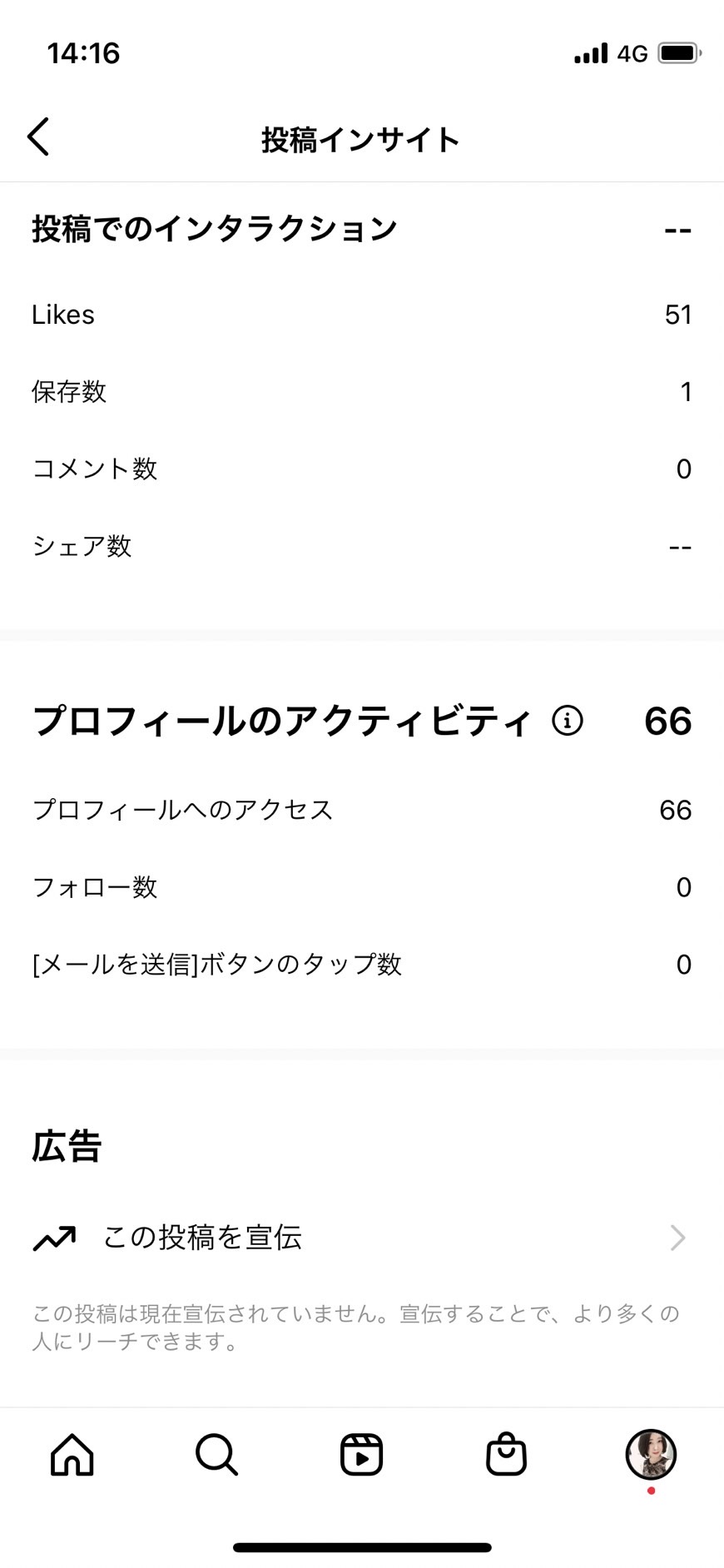This screenshot has width=724, height=1568.
Task: Open info icon beside プロフィールのアクティビティ
Action: coord(568,721)
